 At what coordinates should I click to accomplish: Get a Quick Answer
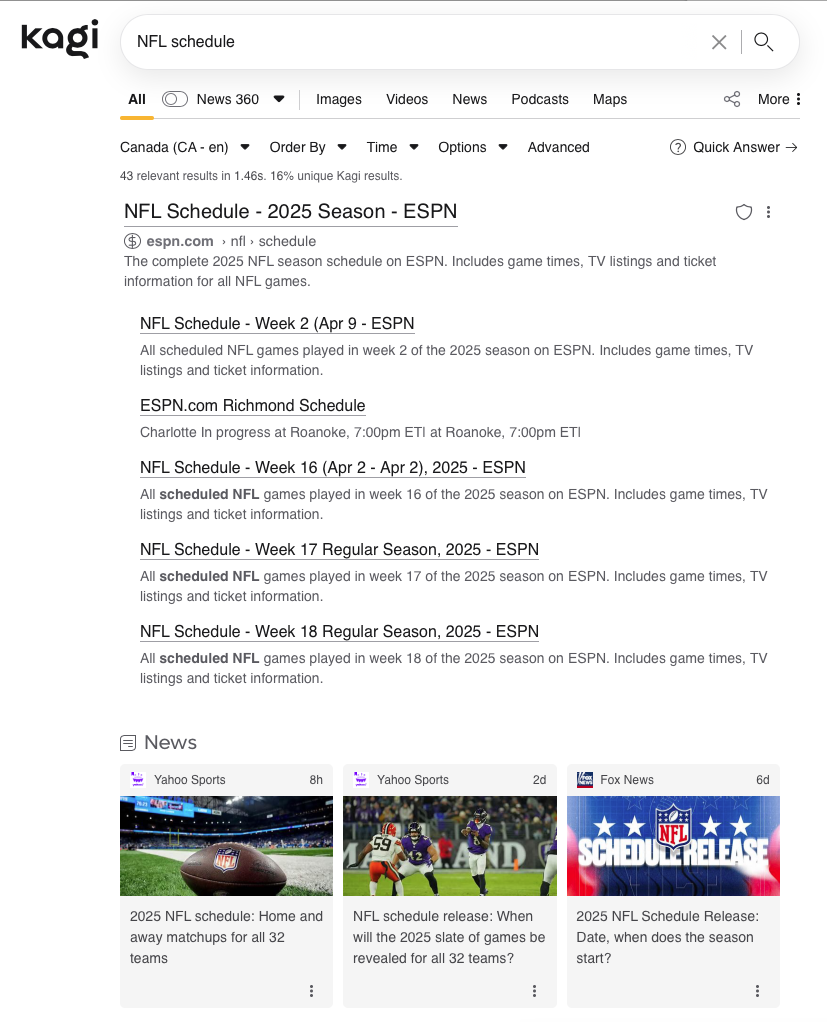[x=735, y=147]
